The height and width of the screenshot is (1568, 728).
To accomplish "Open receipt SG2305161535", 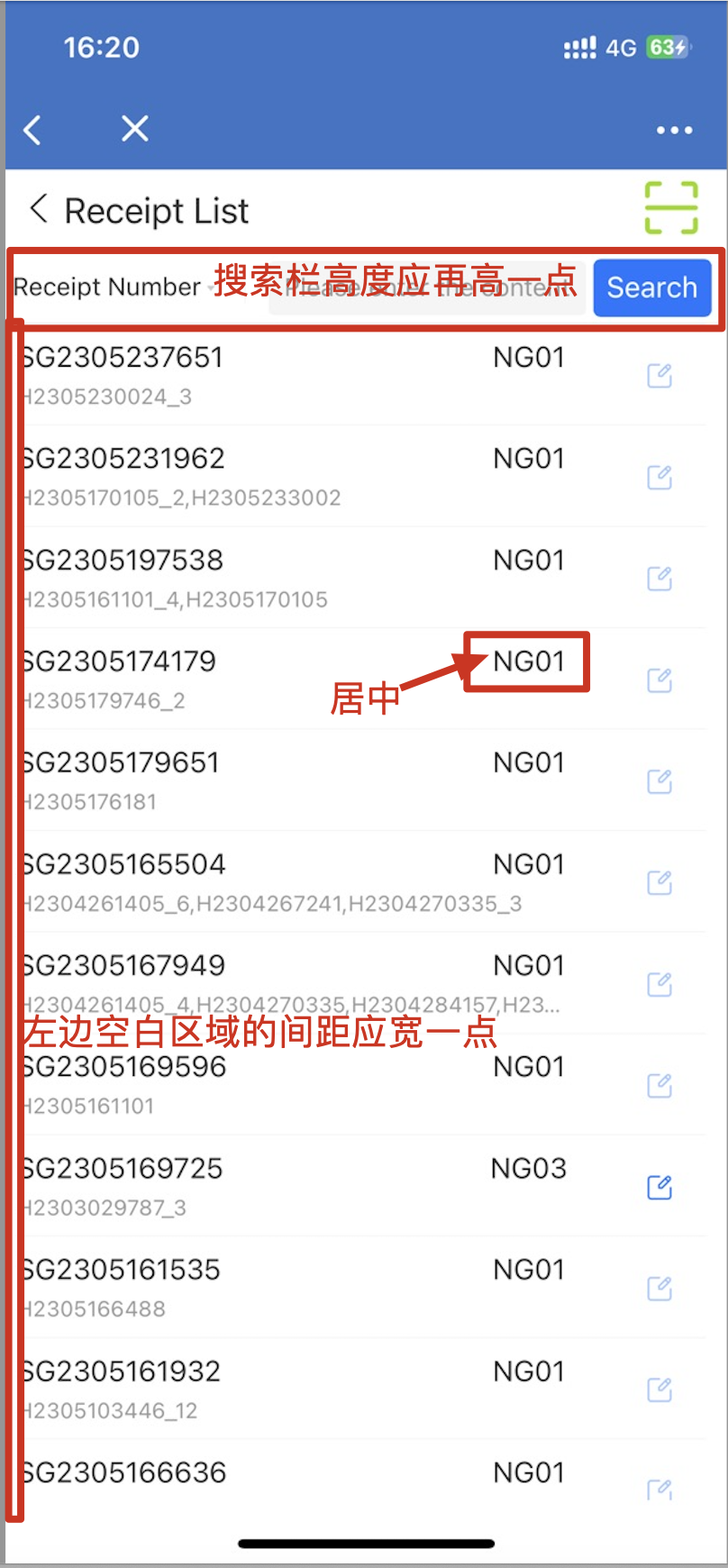I will click(x=123, y=1270).
